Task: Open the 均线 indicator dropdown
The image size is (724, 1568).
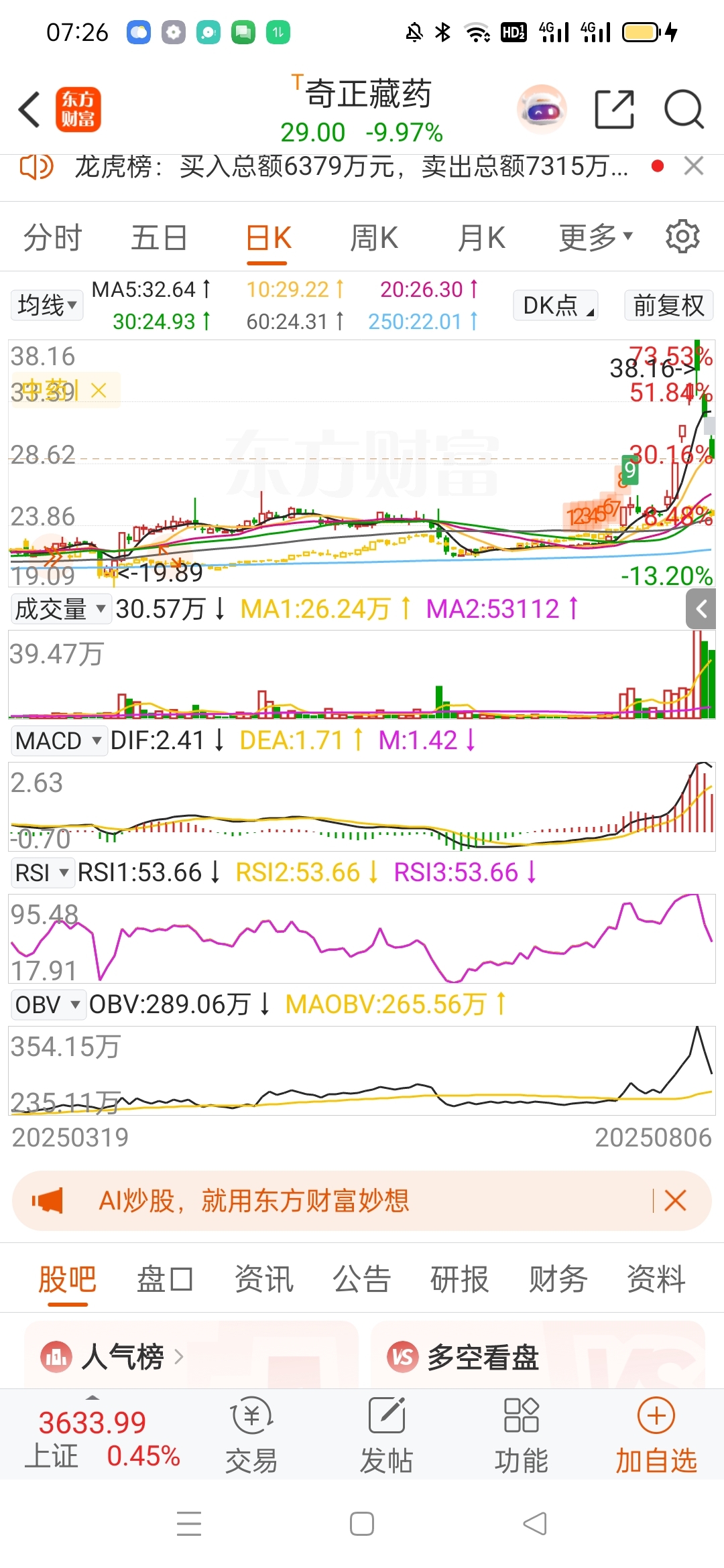Action: pyautogui.click(x=47, y=306)
